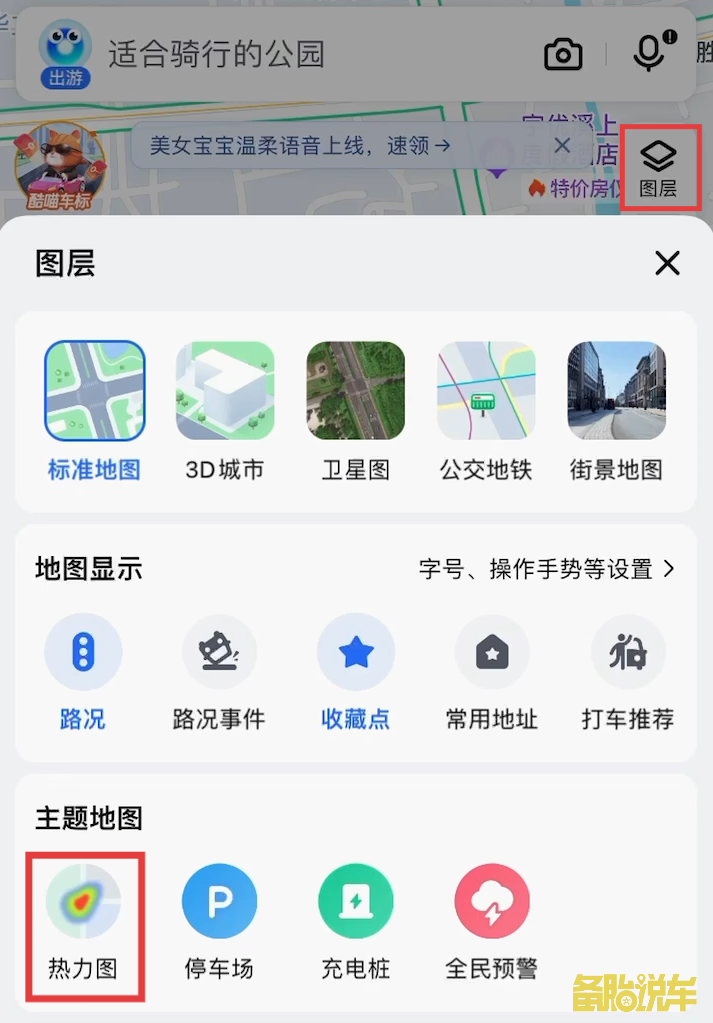Tap the 图层 layers button
This screenshot has width=713, height=1023.
point(658,166)
